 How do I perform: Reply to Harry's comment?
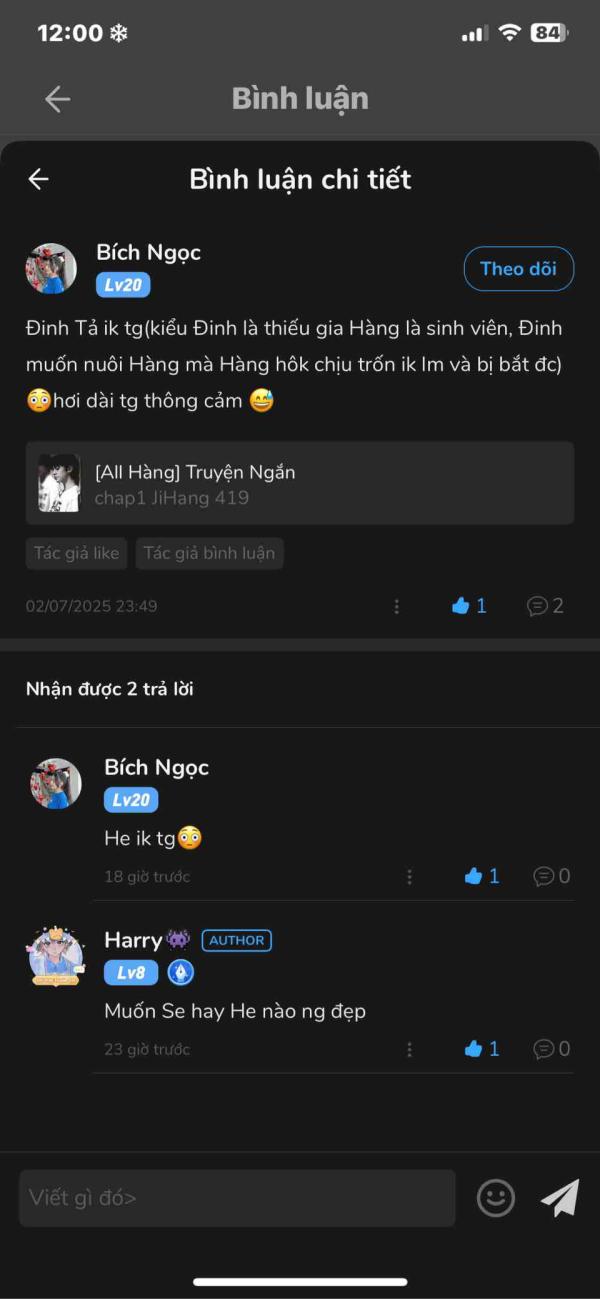tap(551, 1049)
